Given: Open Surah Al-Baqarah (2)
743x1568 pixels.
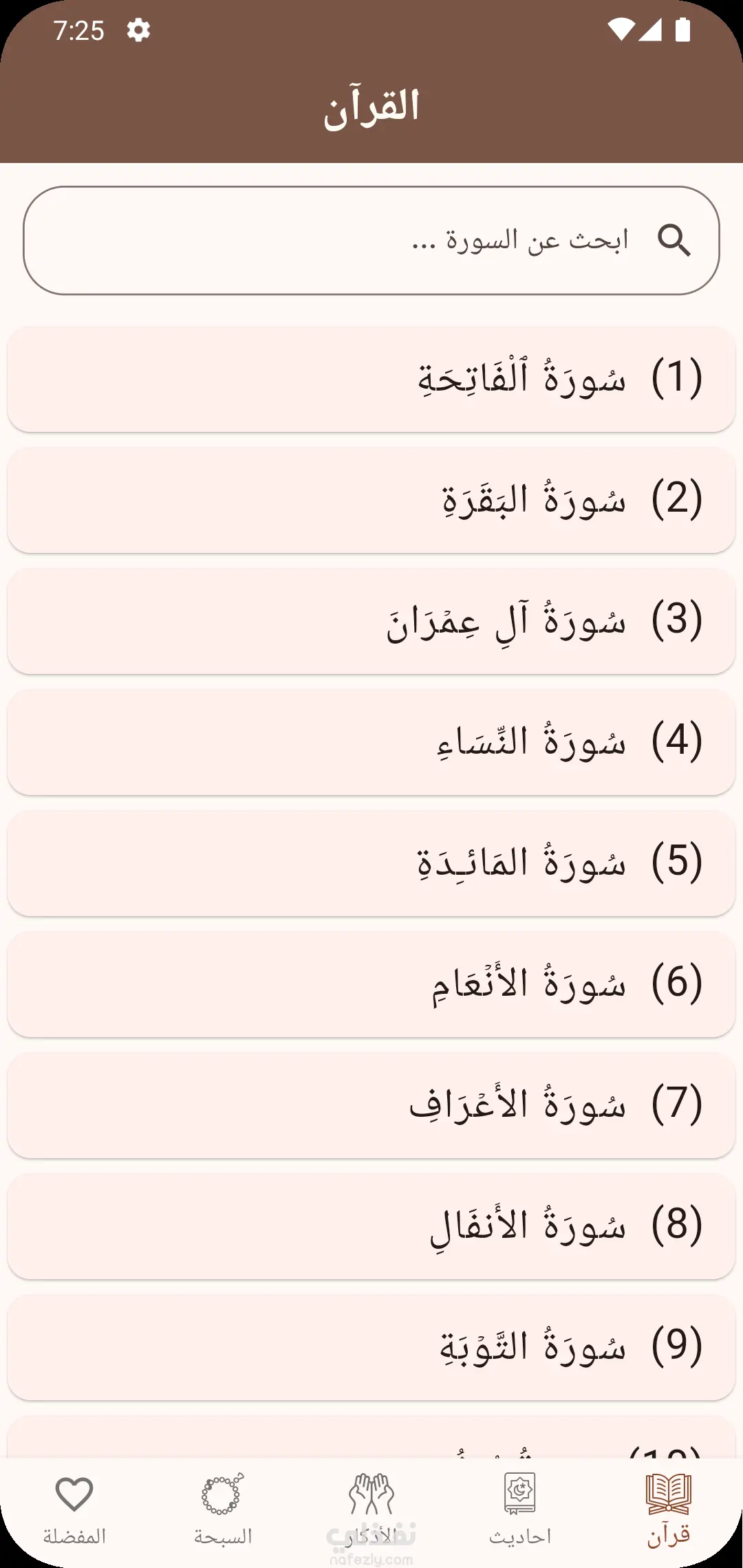Looking at the screenshot, I should pos(371,500).
